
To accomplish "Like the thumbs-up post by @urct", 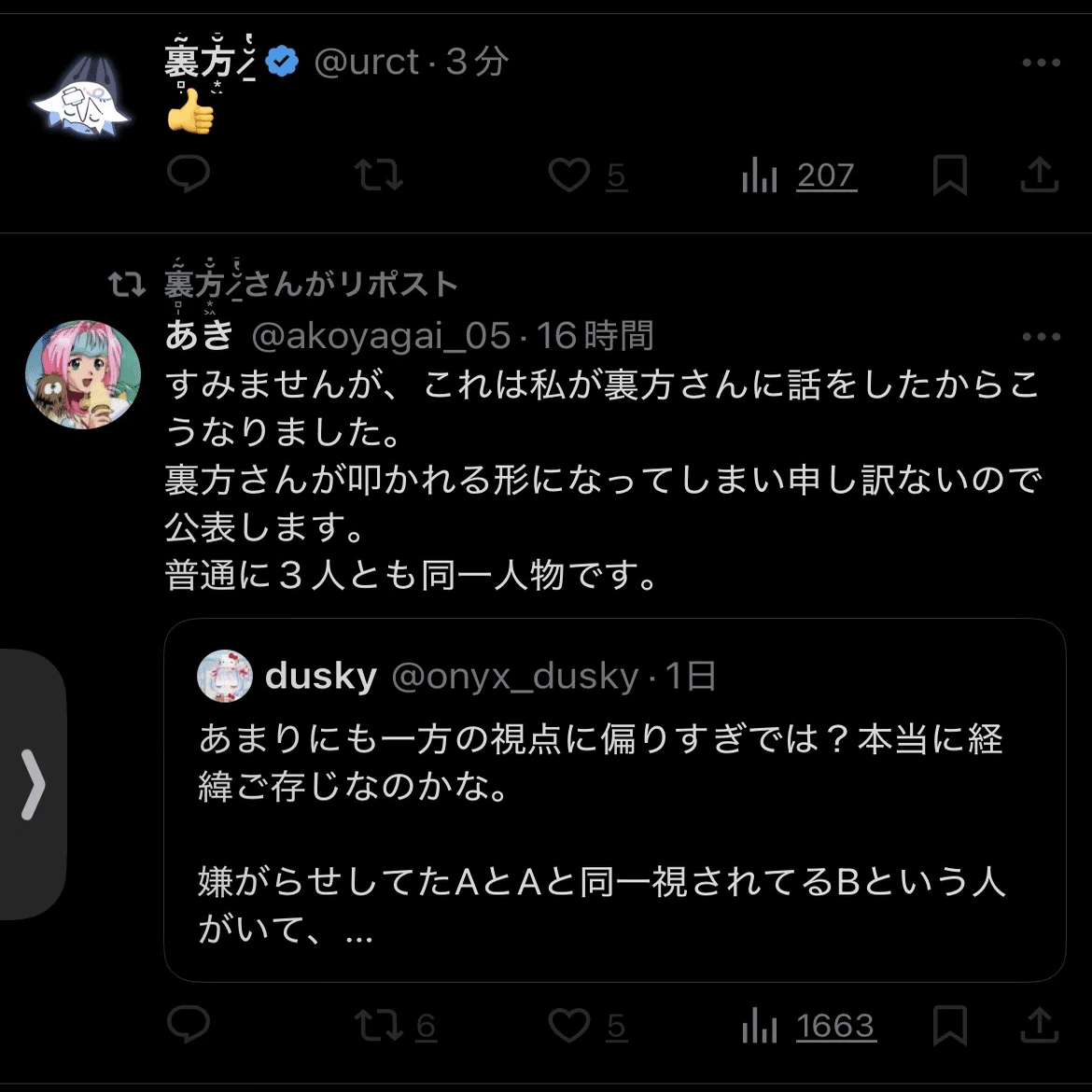I will click(x=569, y=175).
